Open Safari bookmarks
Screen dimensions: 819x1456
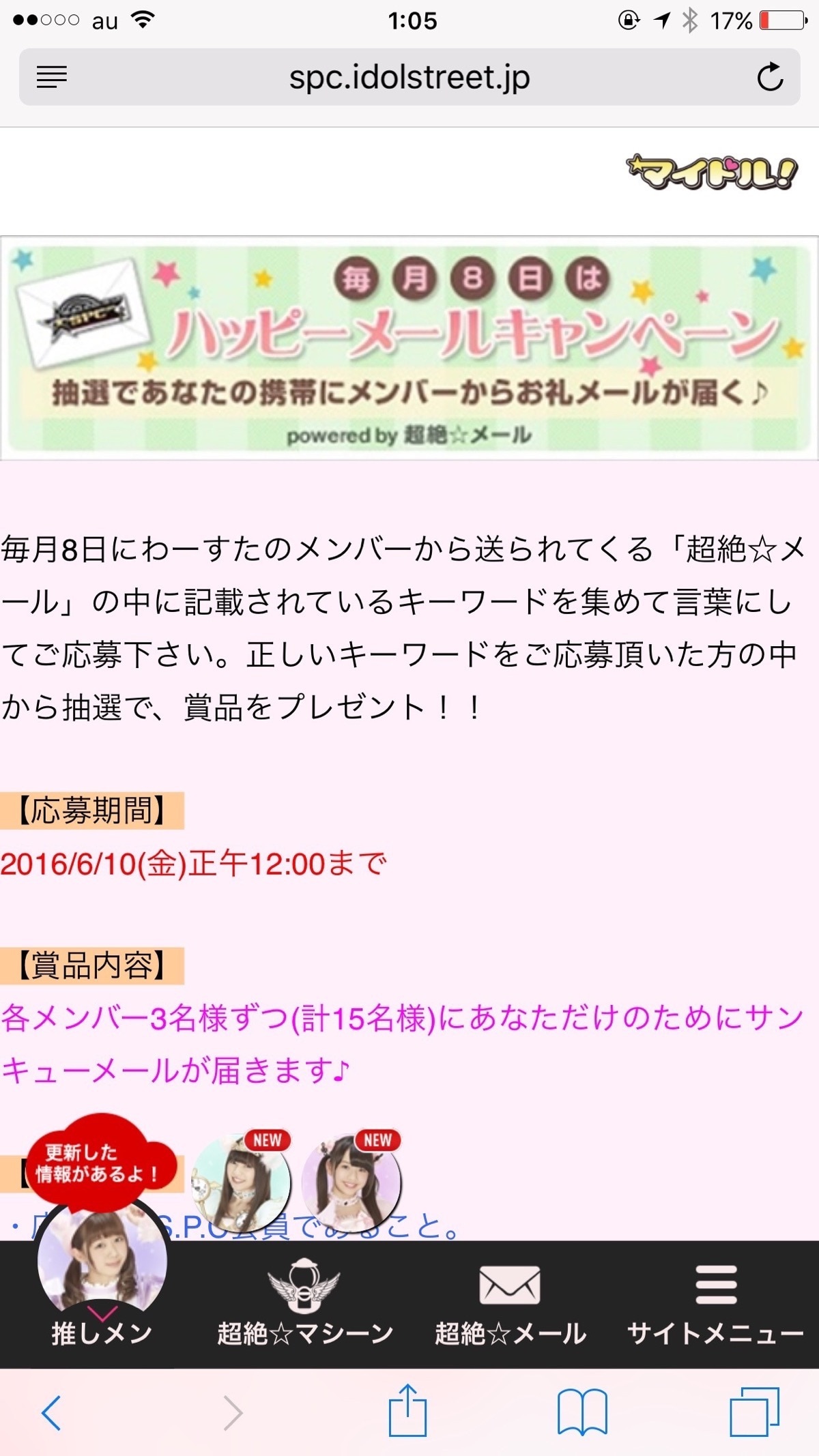[581, 1412]
